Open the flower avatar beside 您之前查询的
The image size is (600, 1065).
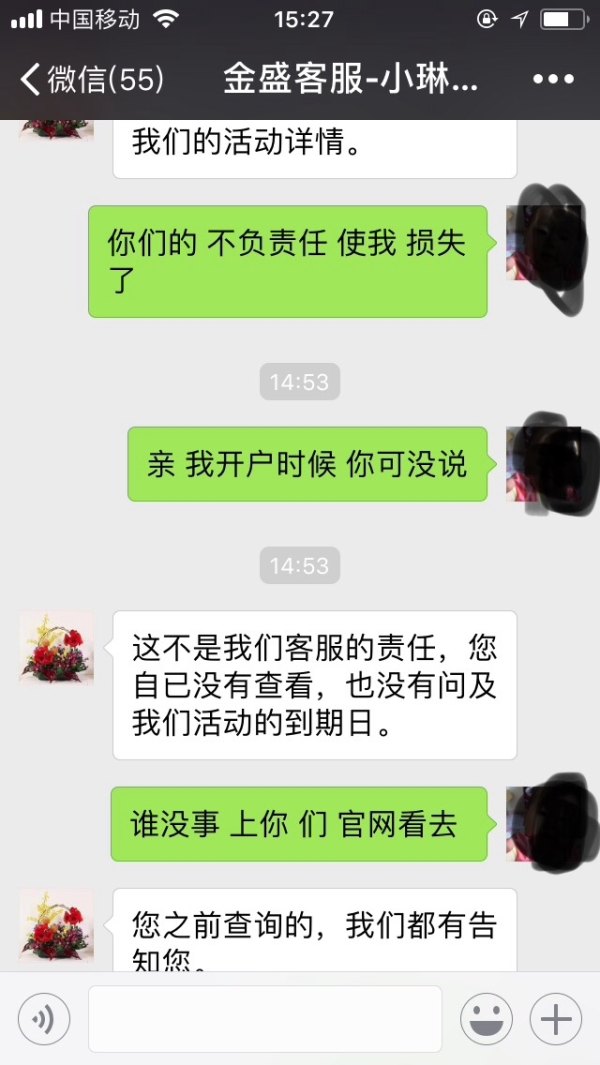click(57, 926)
